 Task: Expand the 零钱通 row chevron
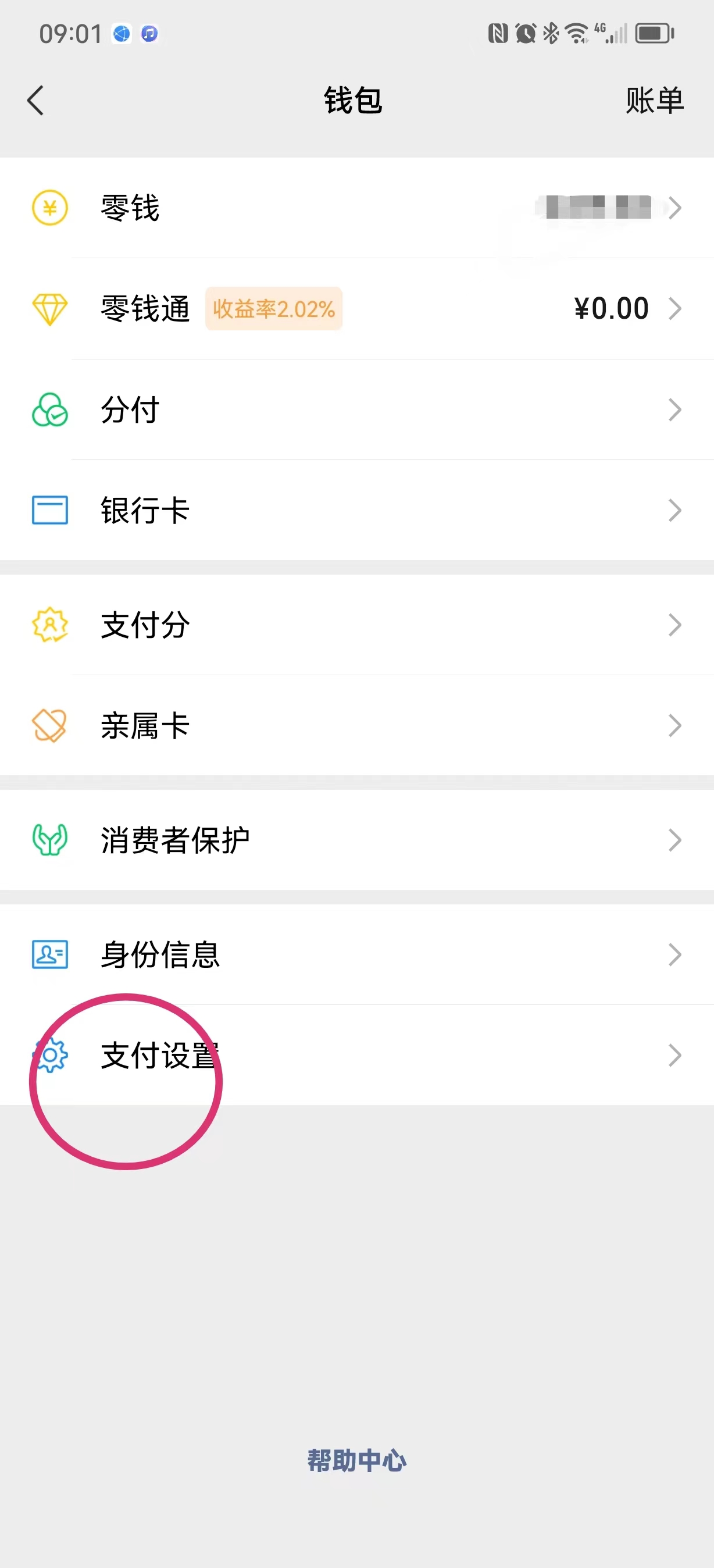click(676, 309)
